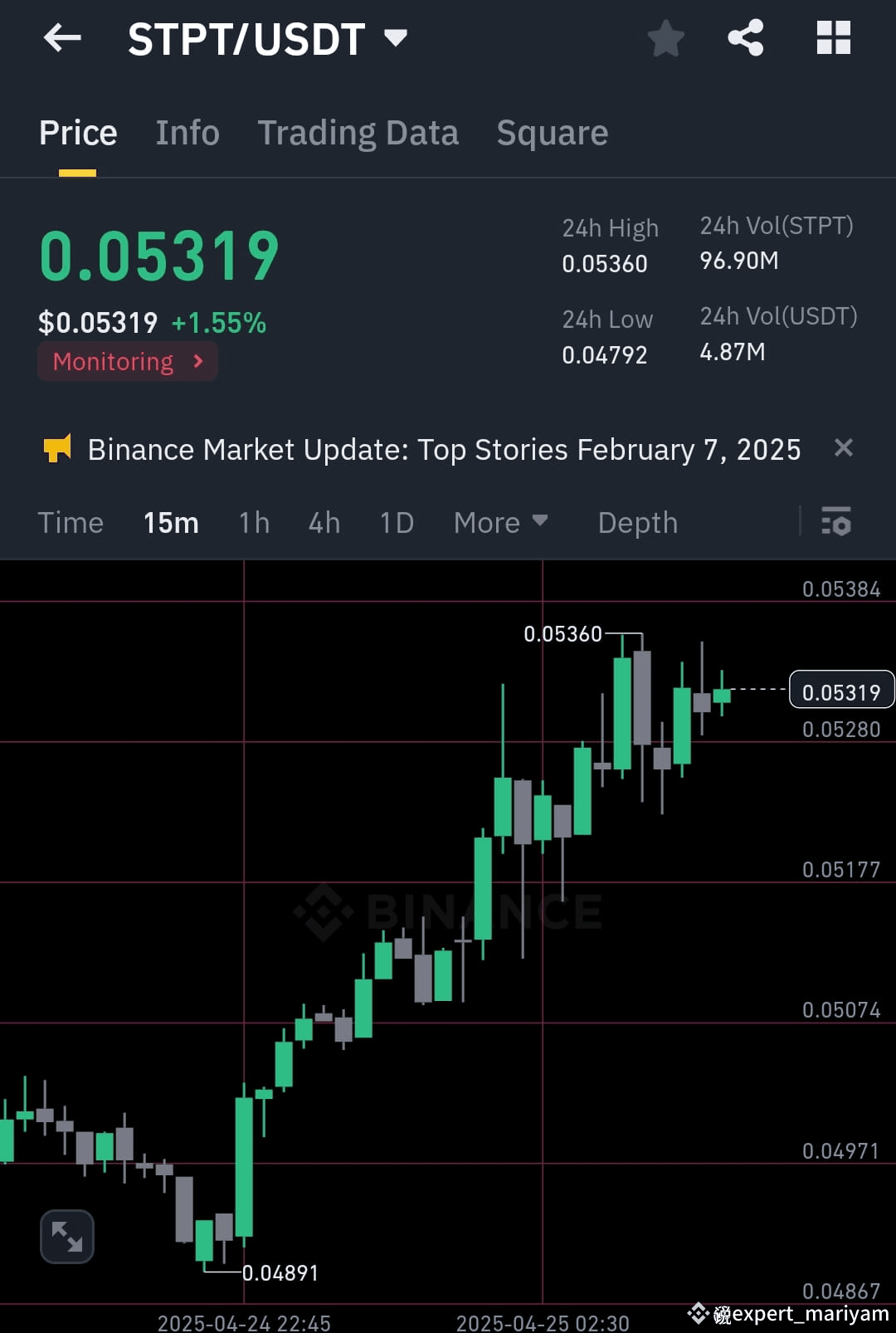
Task: Expand the chart to fullscreen
Action: tap(66, 1236)
